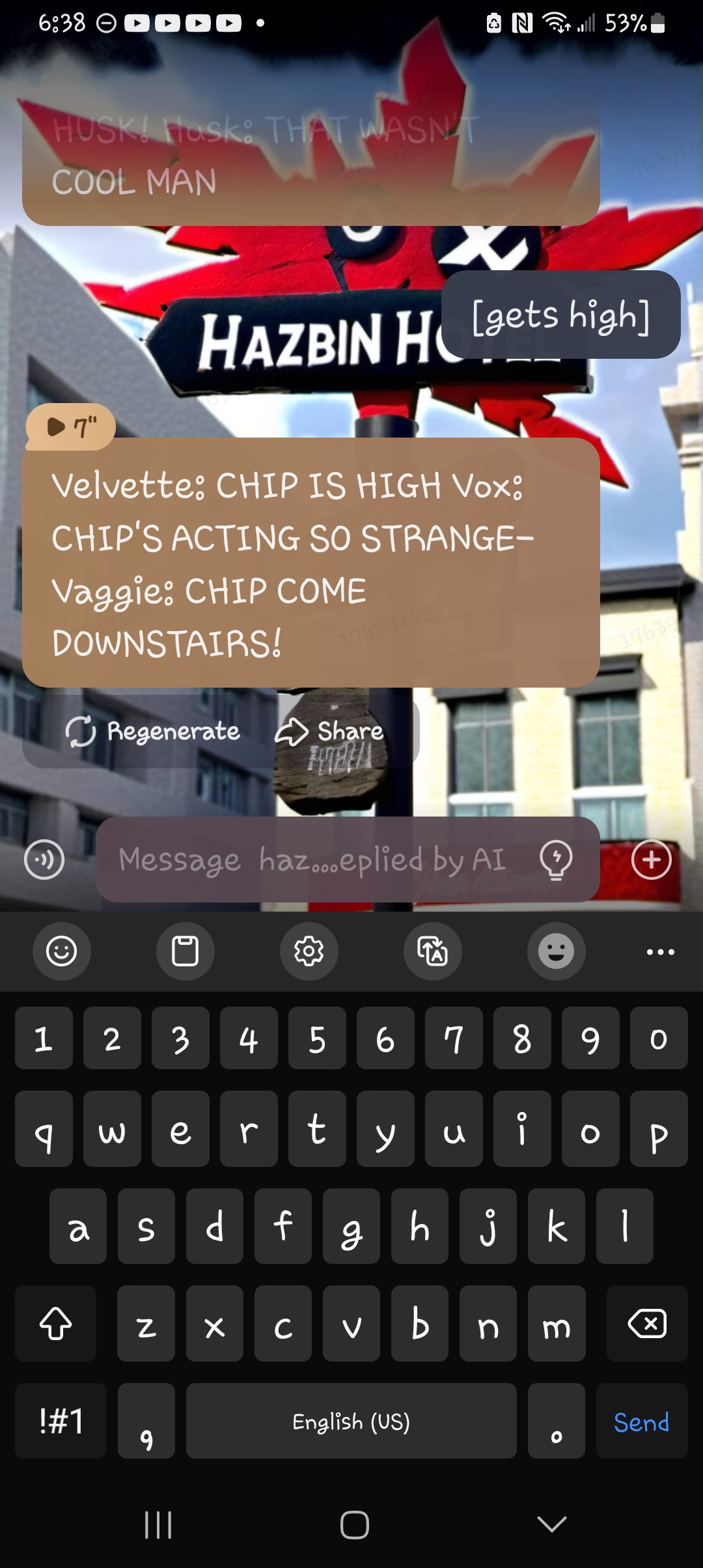703x1568 pixels.
Task: Open the plus attachment menu
Action: coord(651,860)
